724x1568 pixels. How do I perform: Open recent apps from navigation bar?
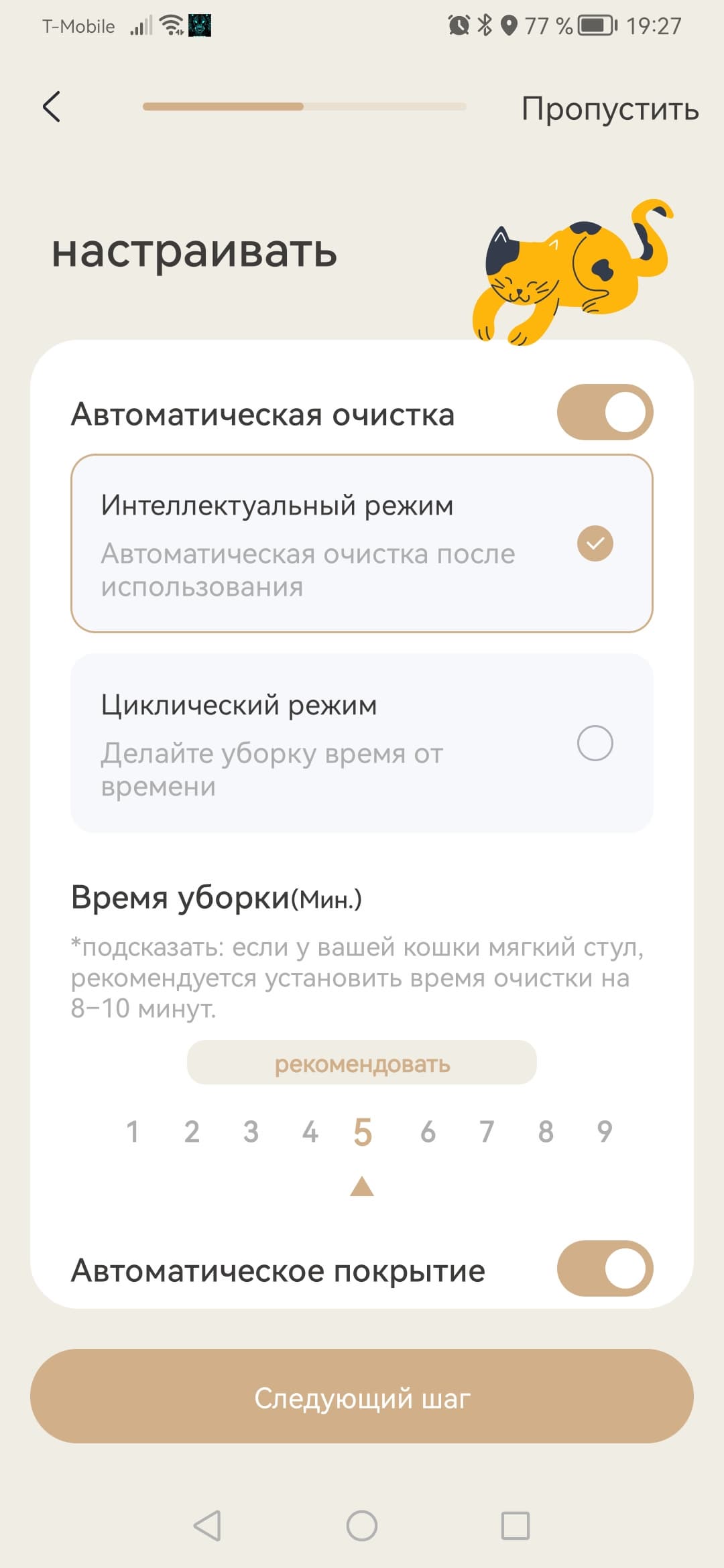point(516,1526)
